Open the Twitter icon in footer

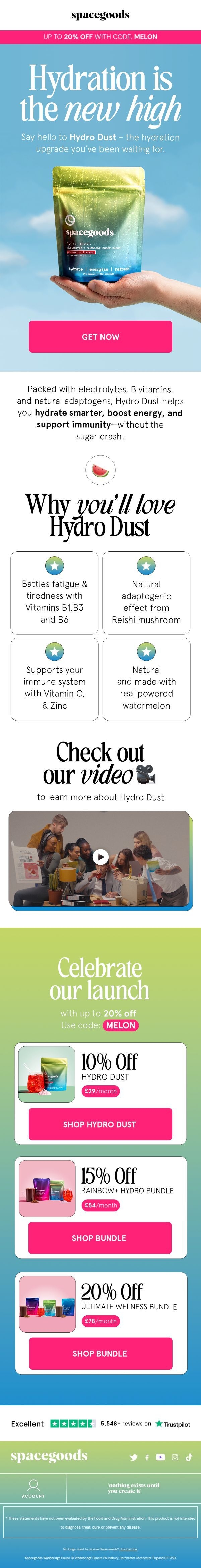click(133, 1457)
